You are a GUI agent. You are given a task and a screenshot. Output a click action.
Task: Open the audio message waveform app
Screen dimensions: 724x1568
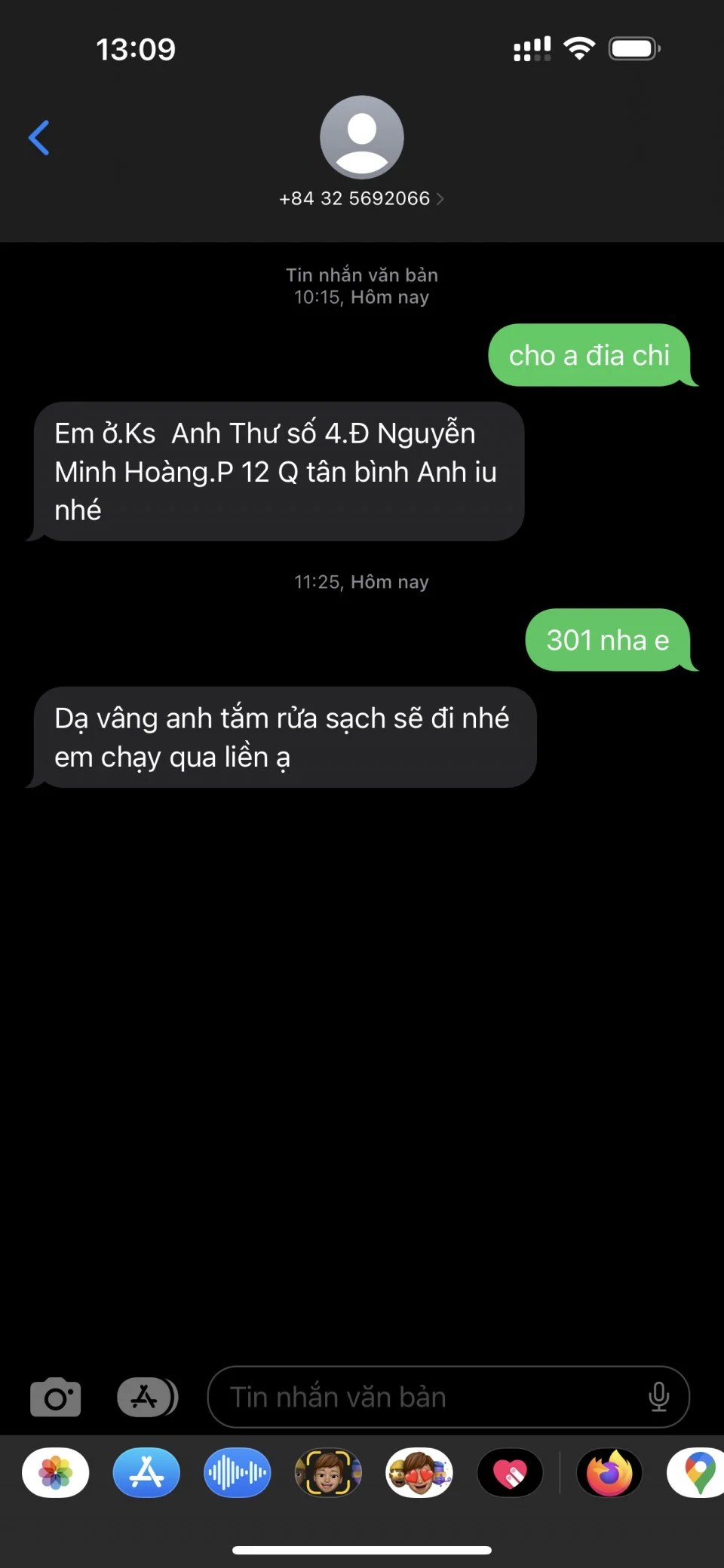(238, 1472)
